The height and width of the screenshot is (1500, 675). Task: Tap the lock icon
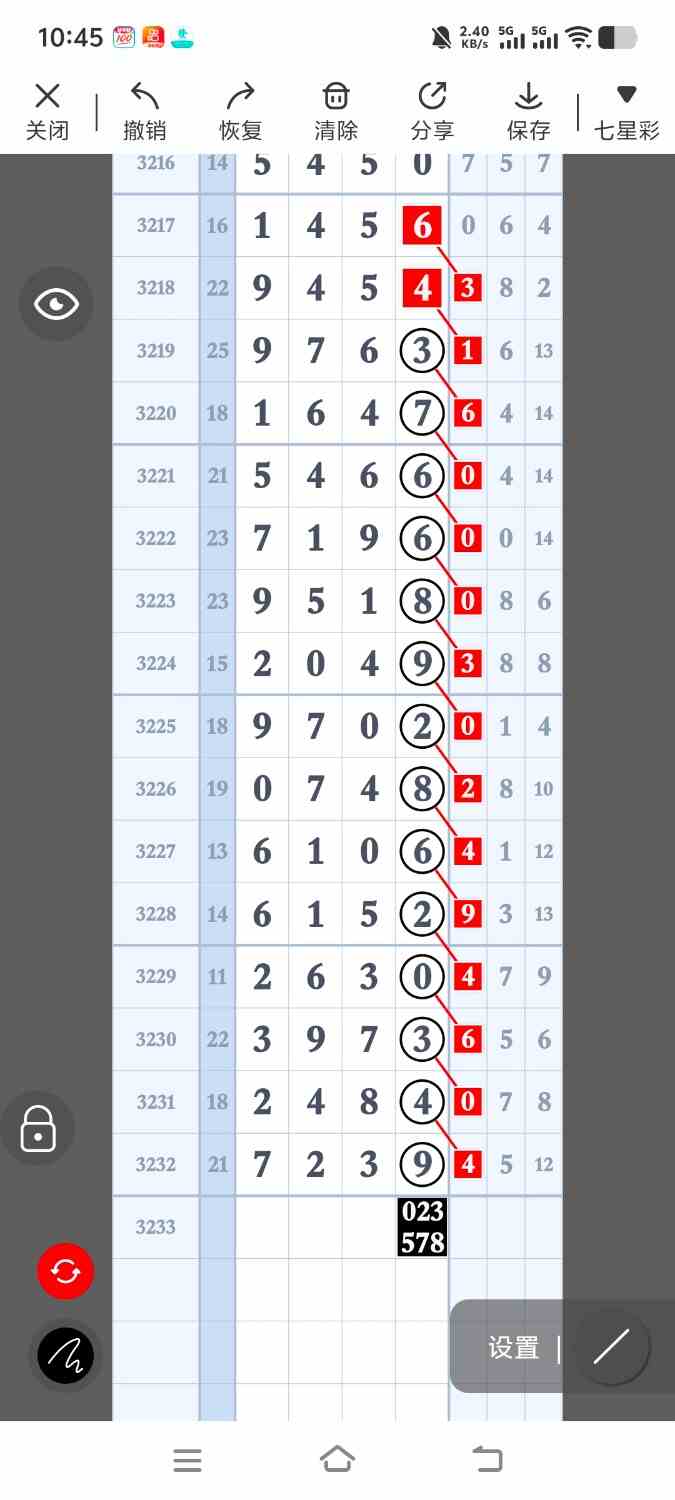[x=38, y=1128]
